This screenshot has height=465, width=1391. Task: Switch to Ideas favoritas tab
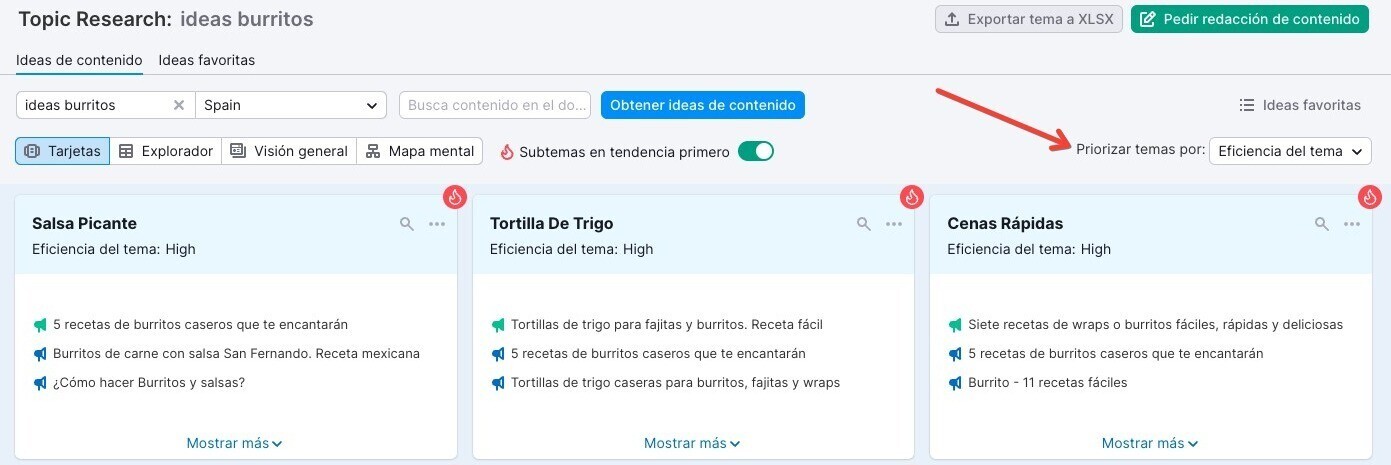tap(206, 60)
